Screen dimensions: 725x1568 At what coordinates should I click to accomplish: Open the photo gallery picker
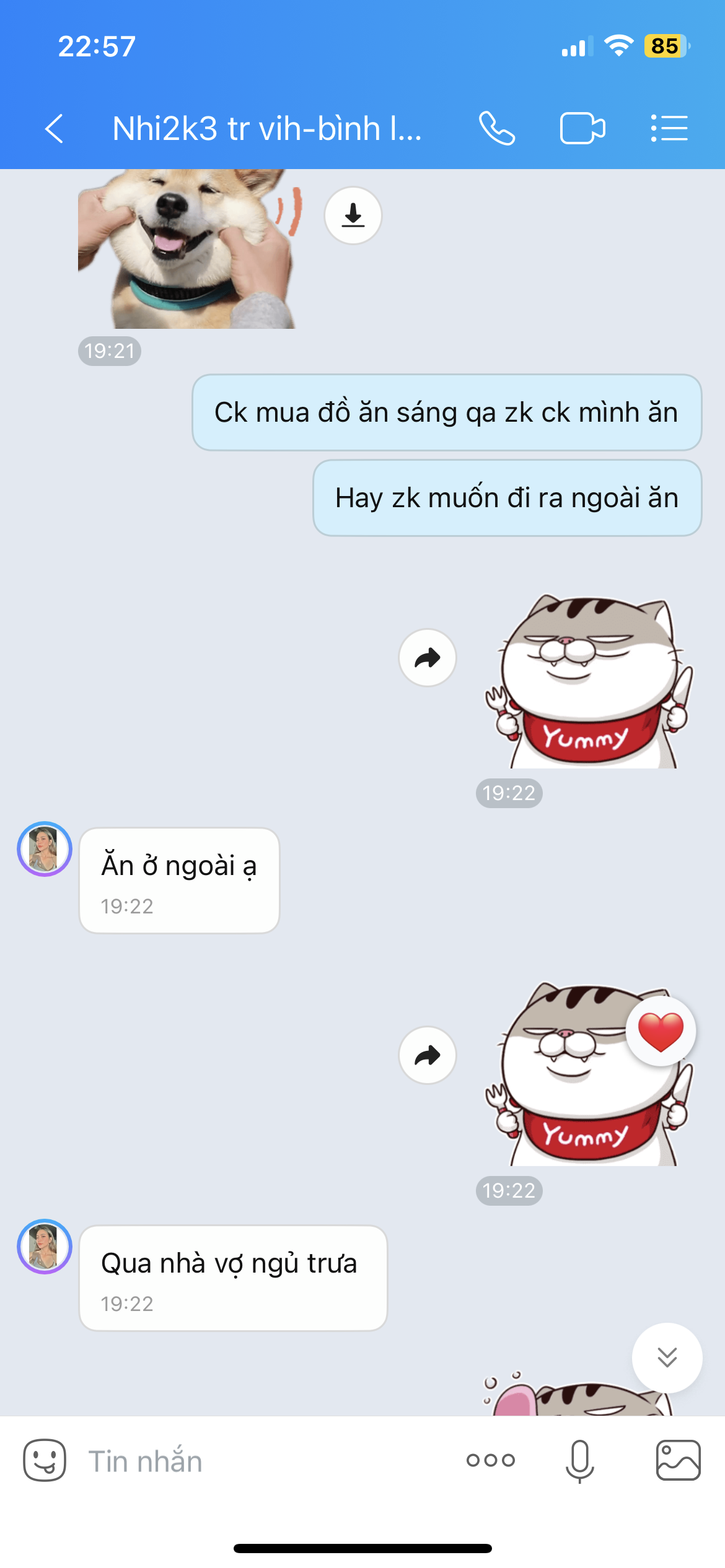coord(679,1460)
